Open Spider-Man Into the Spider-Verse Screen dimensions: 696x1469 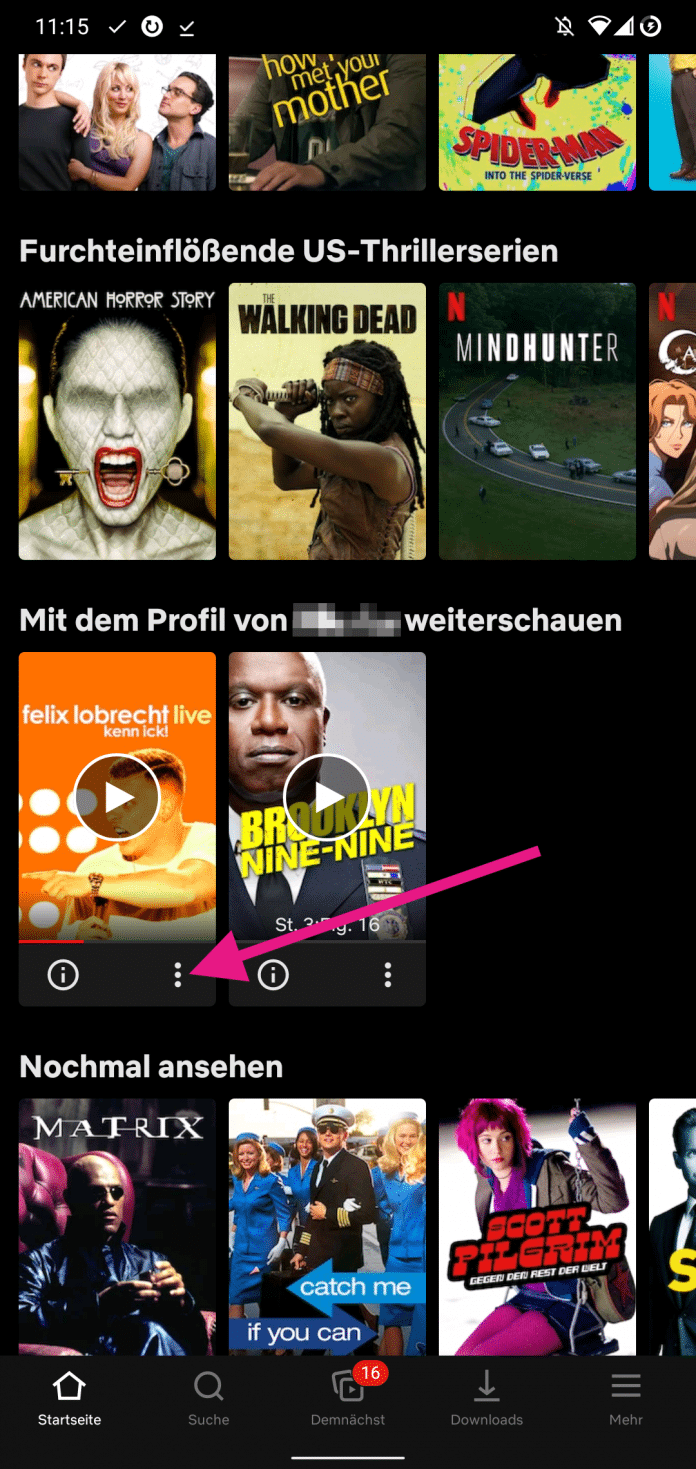pos(537,120)
